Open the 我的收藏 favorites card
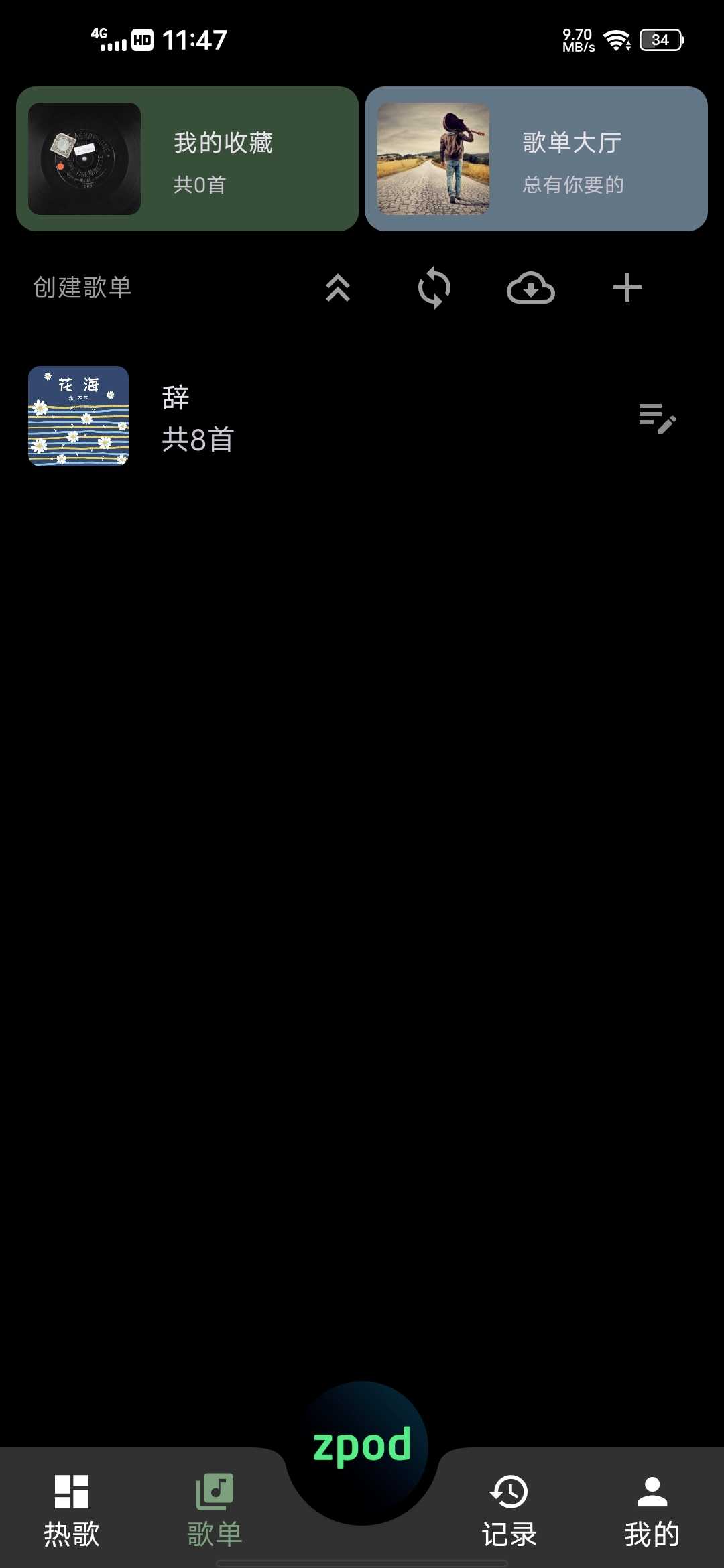The height and width of the screenshot is (1568, 724). click(188, 159)
